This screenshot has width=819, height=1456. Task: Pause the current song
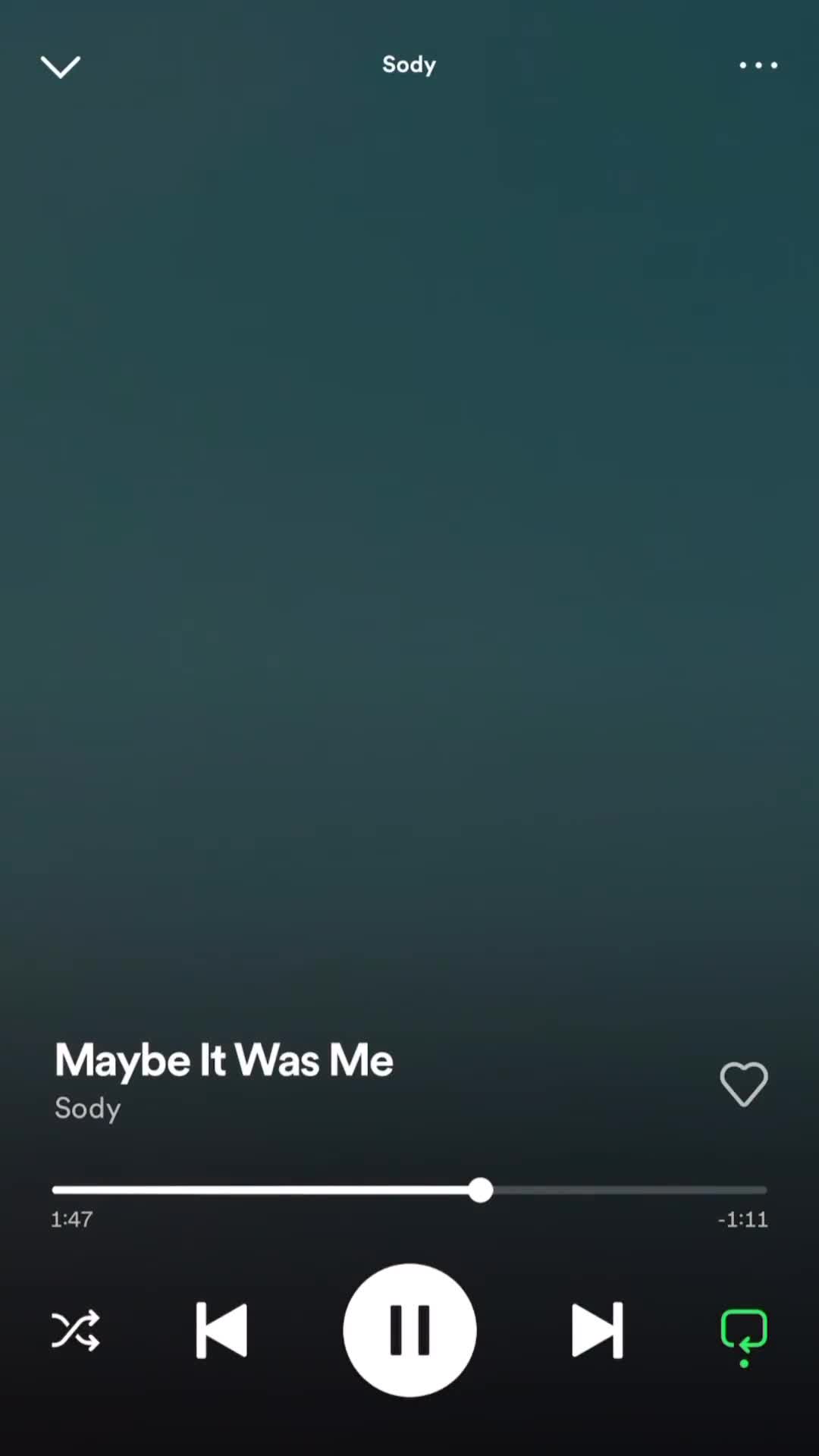pos(409,1330)
